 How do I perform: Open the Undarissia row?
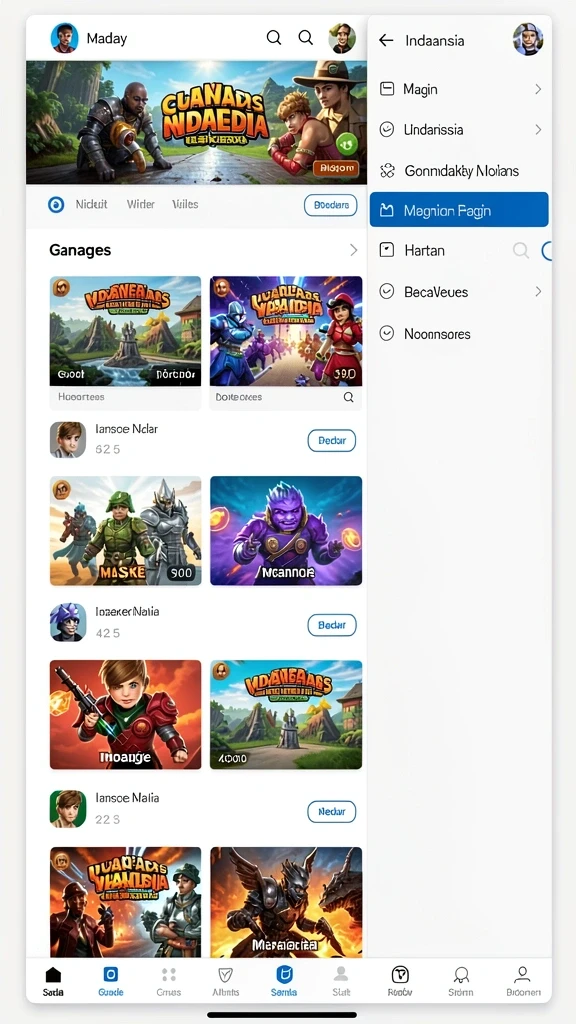pyautogui.click(x=460, y=129)
